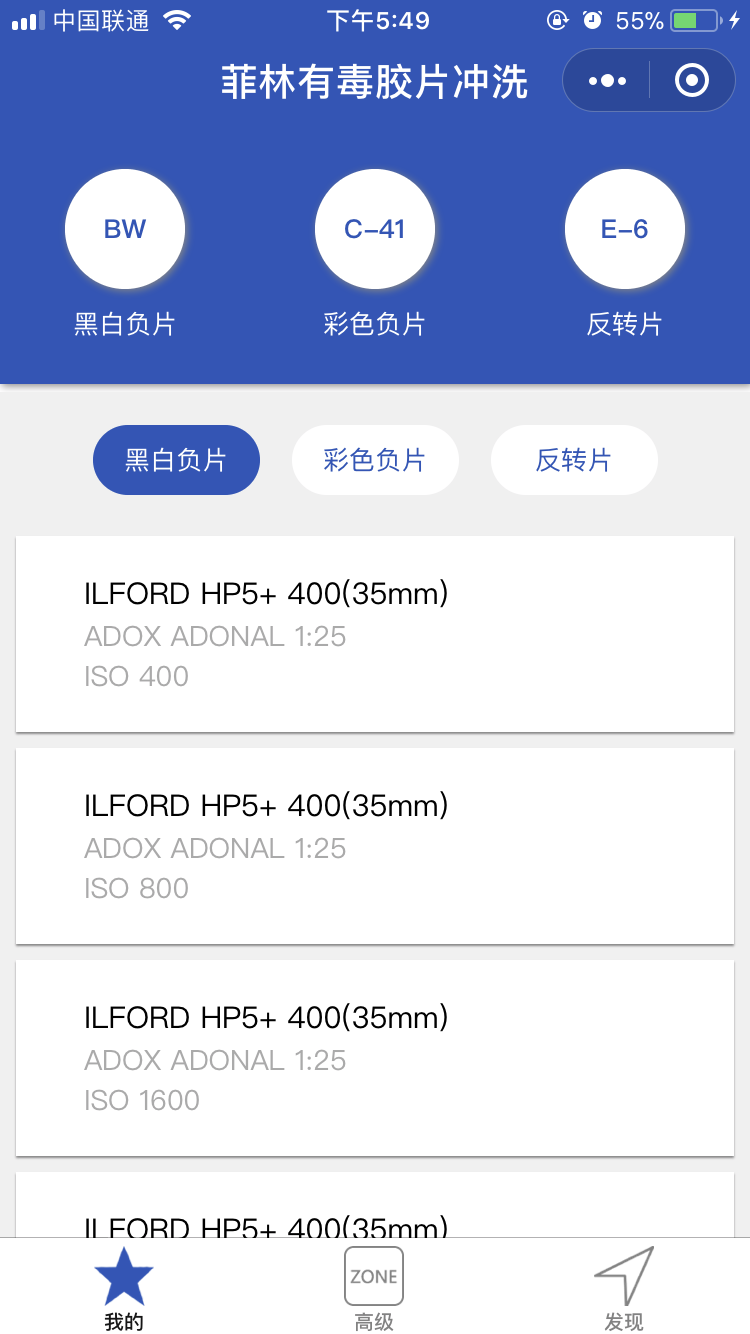
Task: Open ILFORD HP5+ recipe at ISO 1600
Action: [375, 1058]
